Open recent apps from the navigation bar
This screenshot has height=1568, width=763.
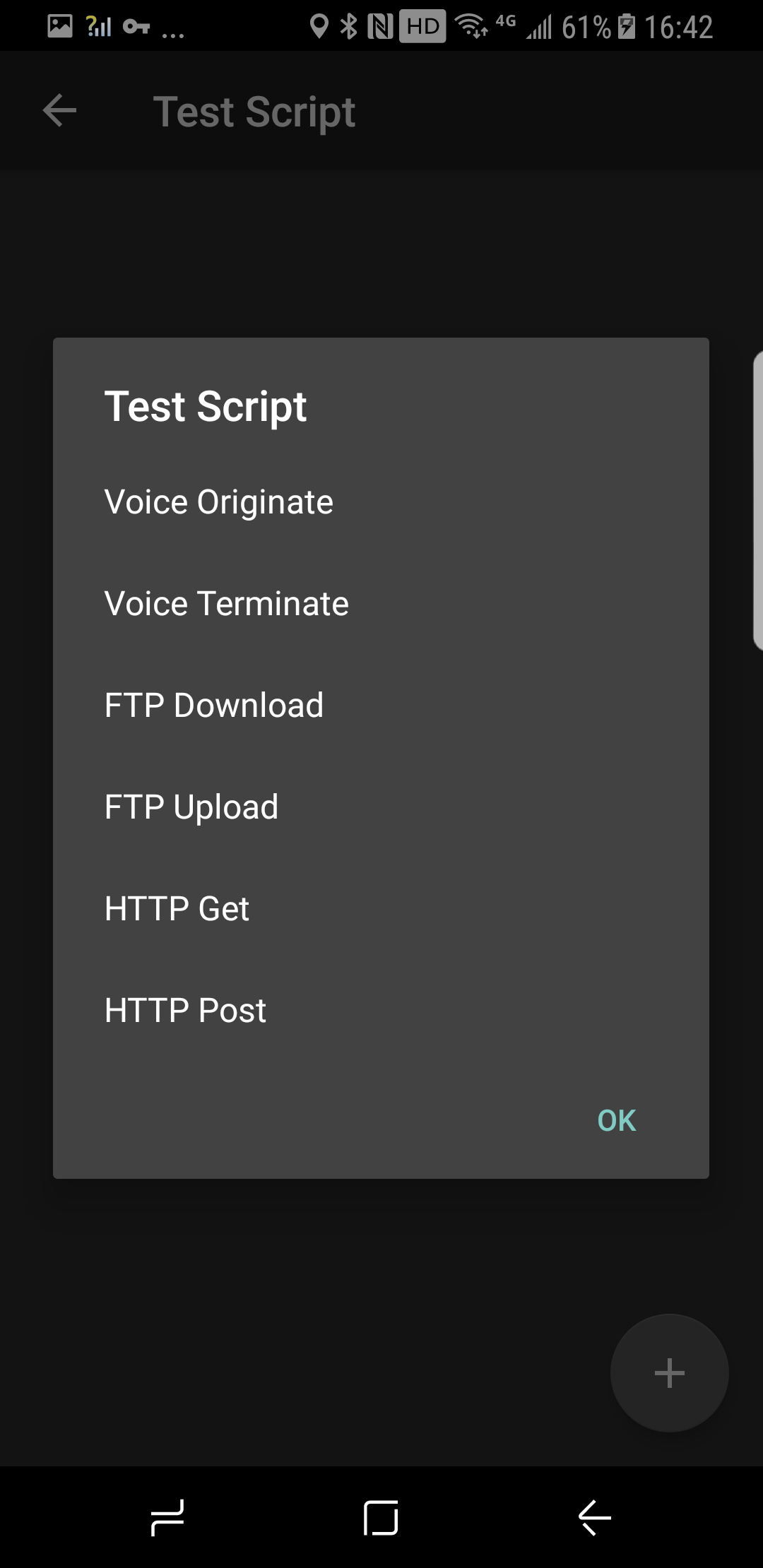[168, 1517]
